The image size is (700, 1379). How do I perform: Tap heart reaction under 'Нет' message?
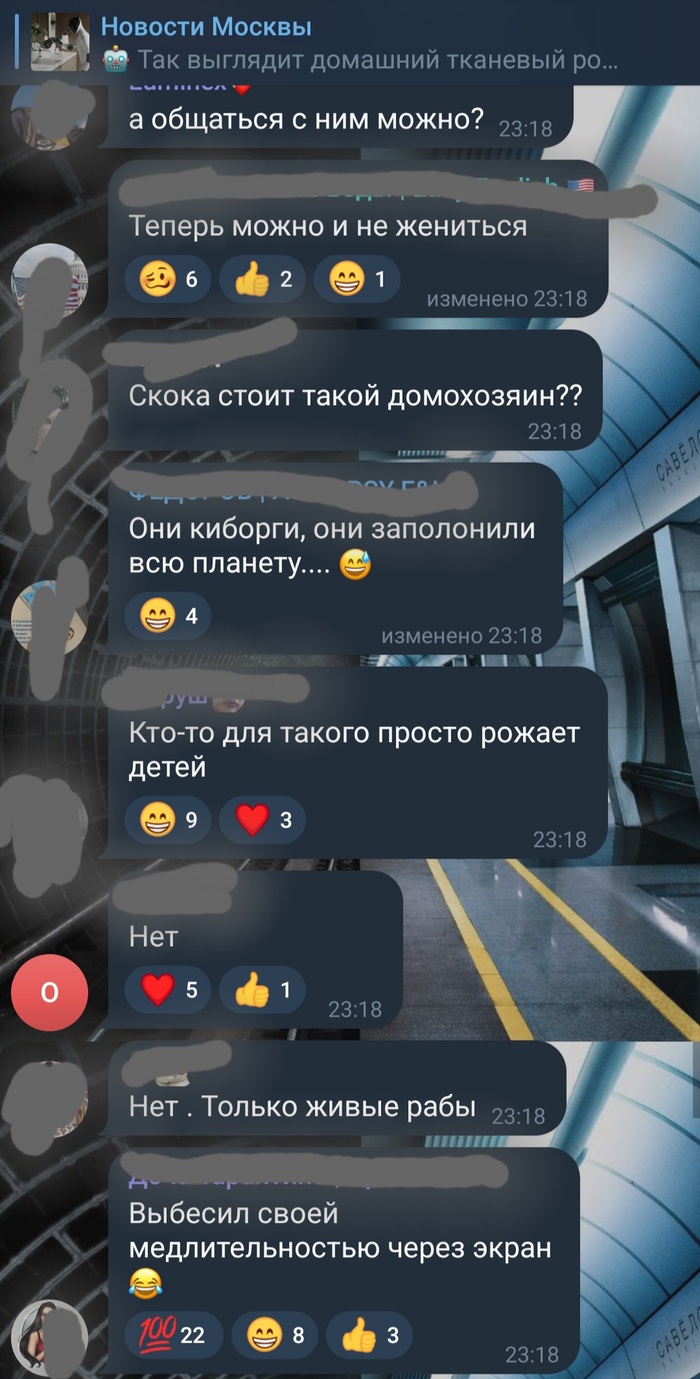167,991
